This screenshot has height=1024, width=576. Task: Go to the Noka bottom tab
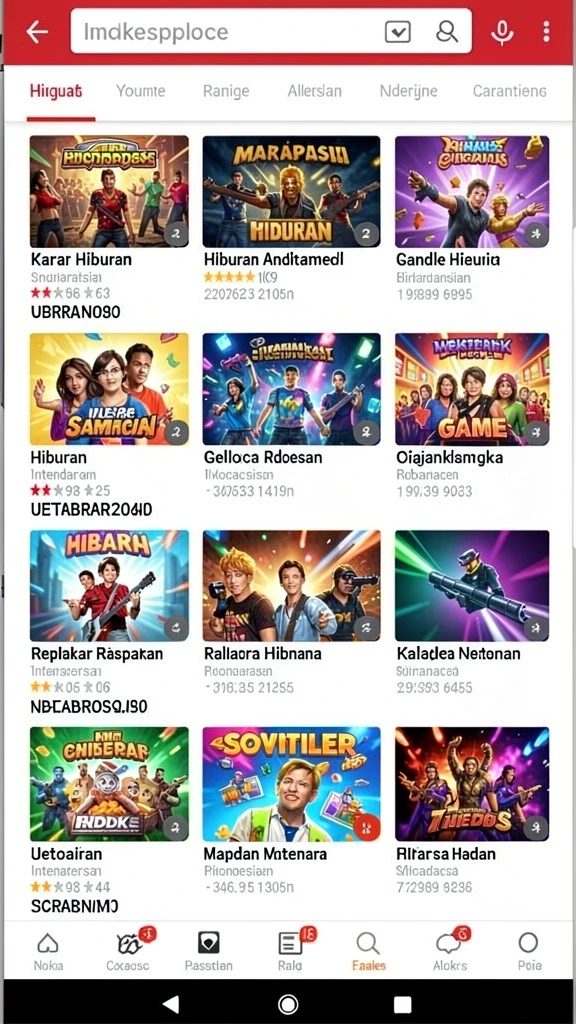pyautogui.click(x=48, y=951)
